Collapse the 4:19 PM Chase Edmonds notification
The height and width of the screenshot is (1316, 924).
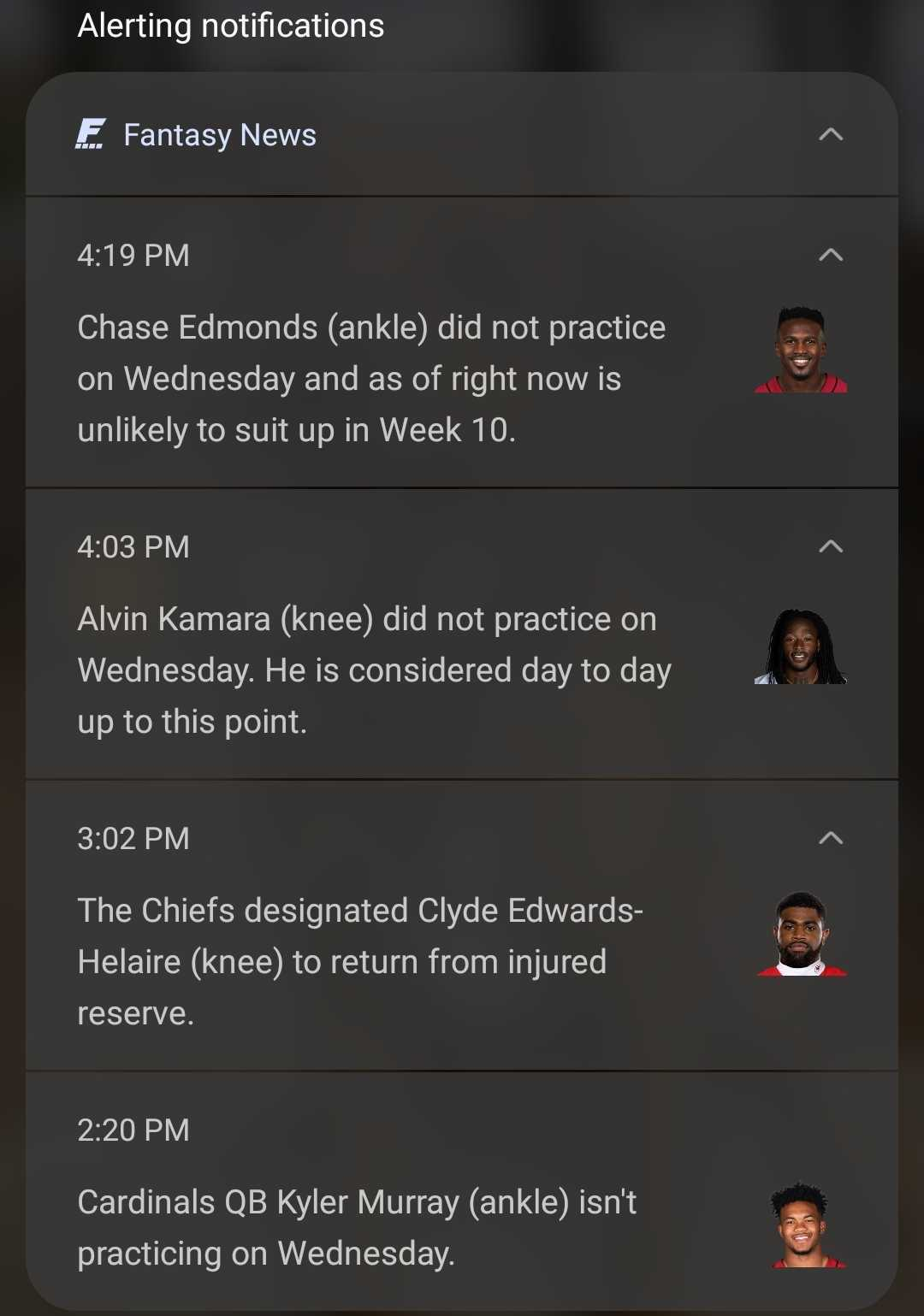coord(831,255)
